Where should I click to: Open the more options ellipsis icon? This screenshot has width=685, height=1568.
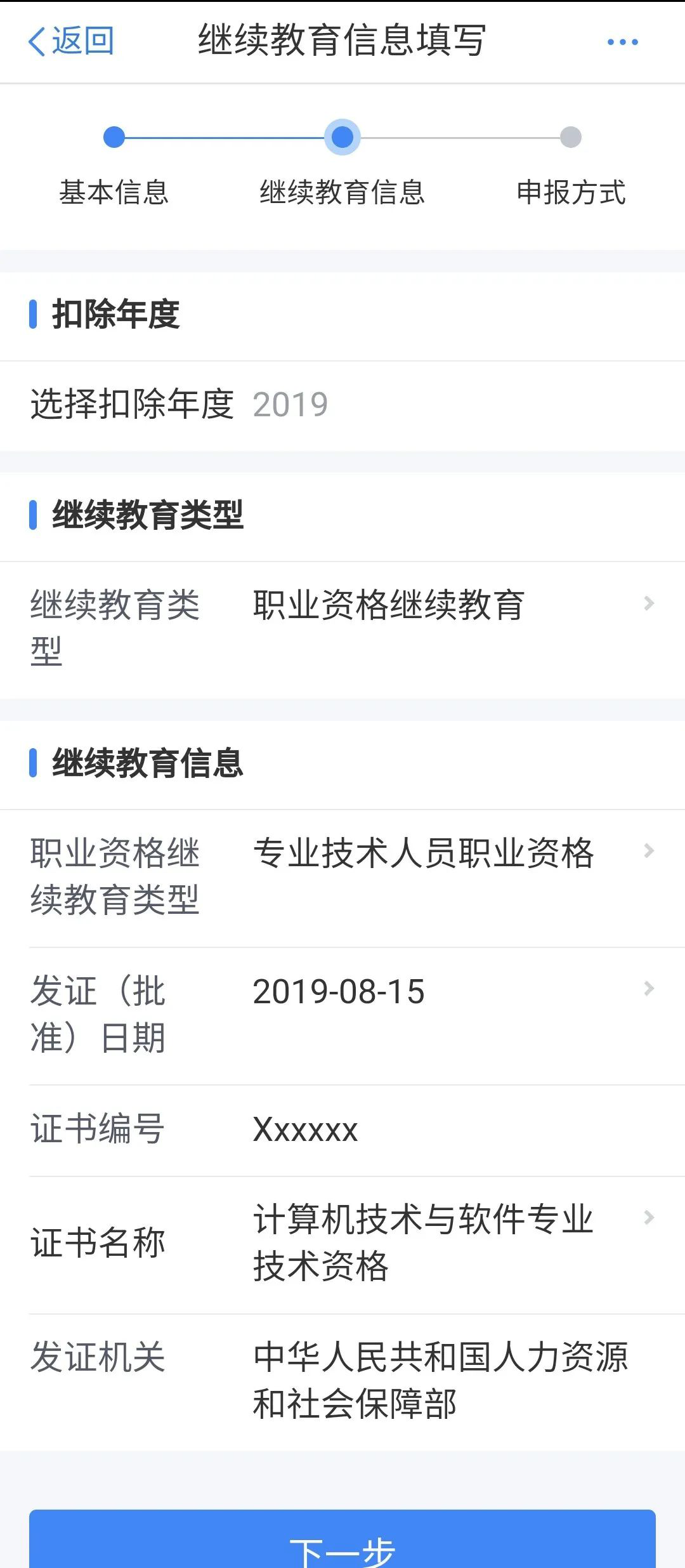tap(622, 41)
